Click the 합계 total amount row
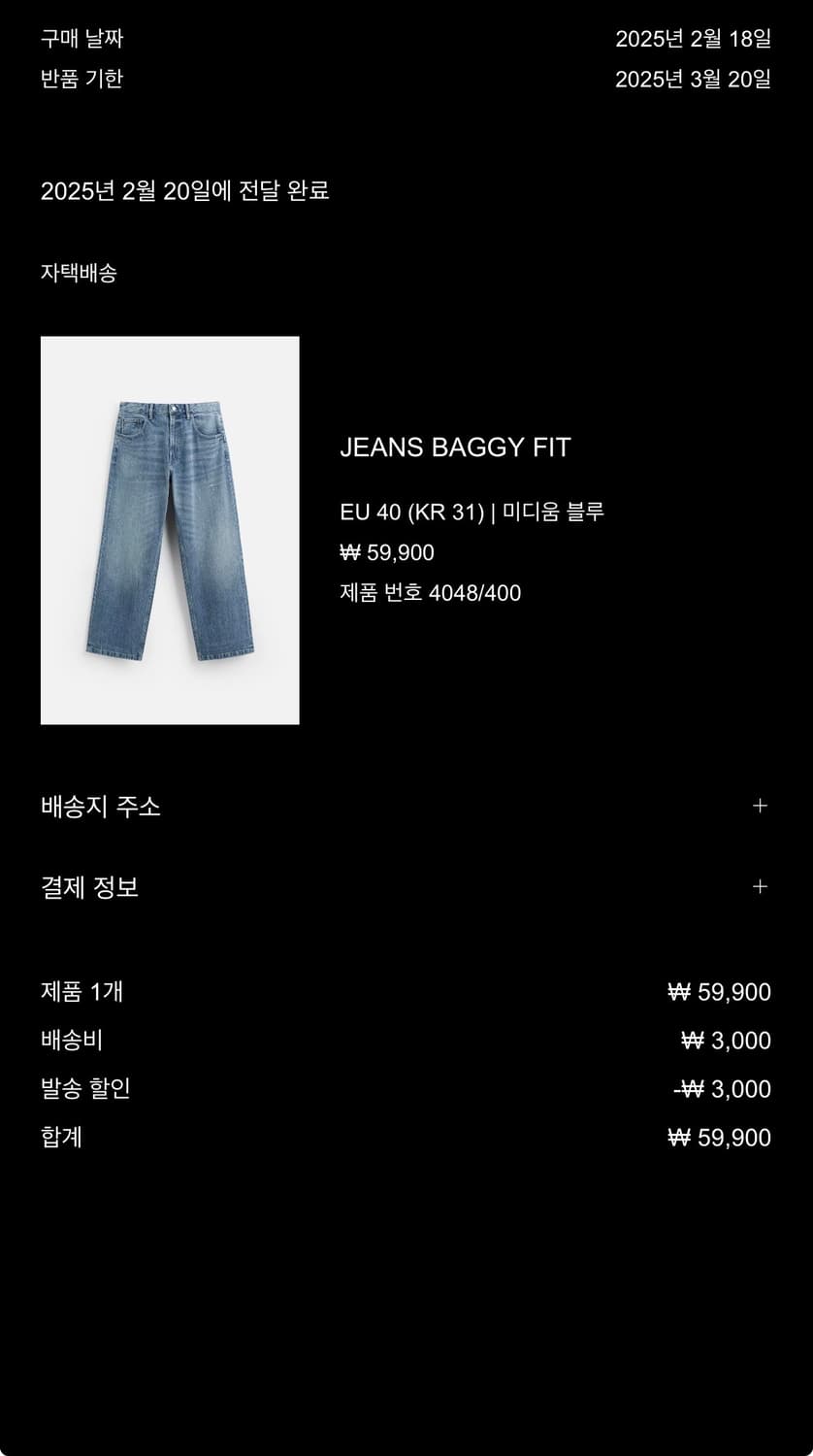This screenshot has height=1456, width=813. point(60,1136)
